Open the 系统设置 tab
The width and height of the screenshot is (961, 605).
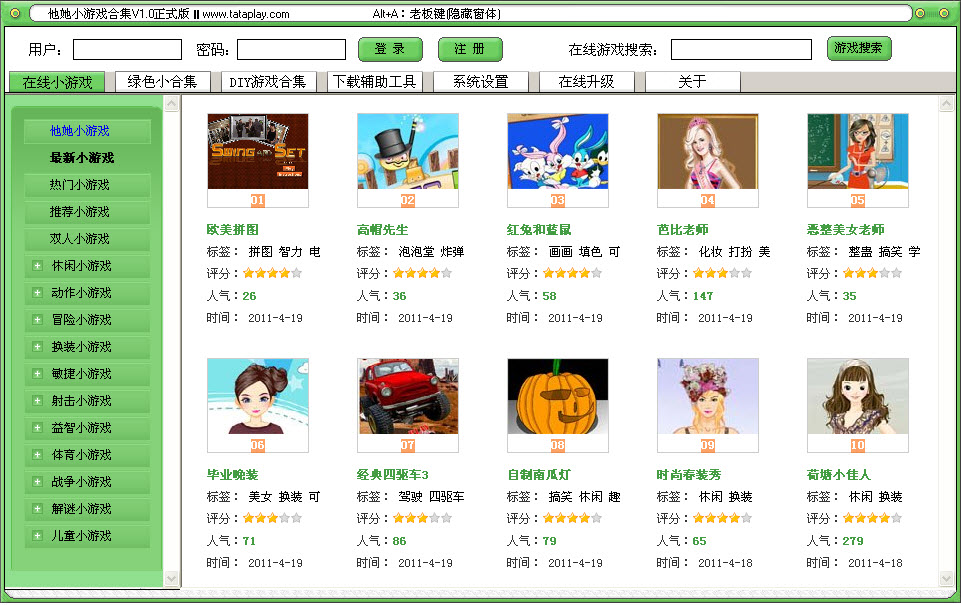click(x=481, y=82)
